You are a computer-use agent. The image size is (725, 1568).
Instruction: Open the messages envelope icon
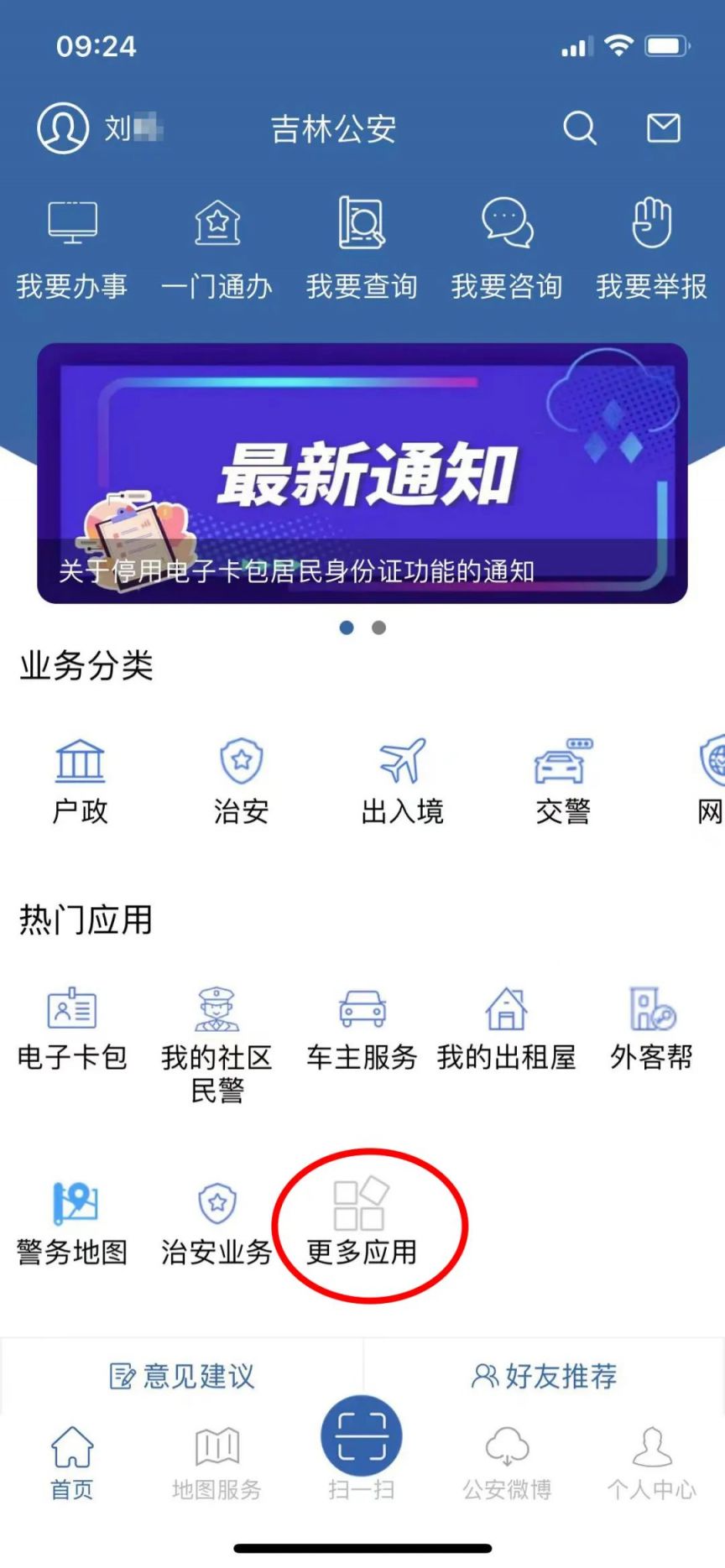(x=663, y=128)
